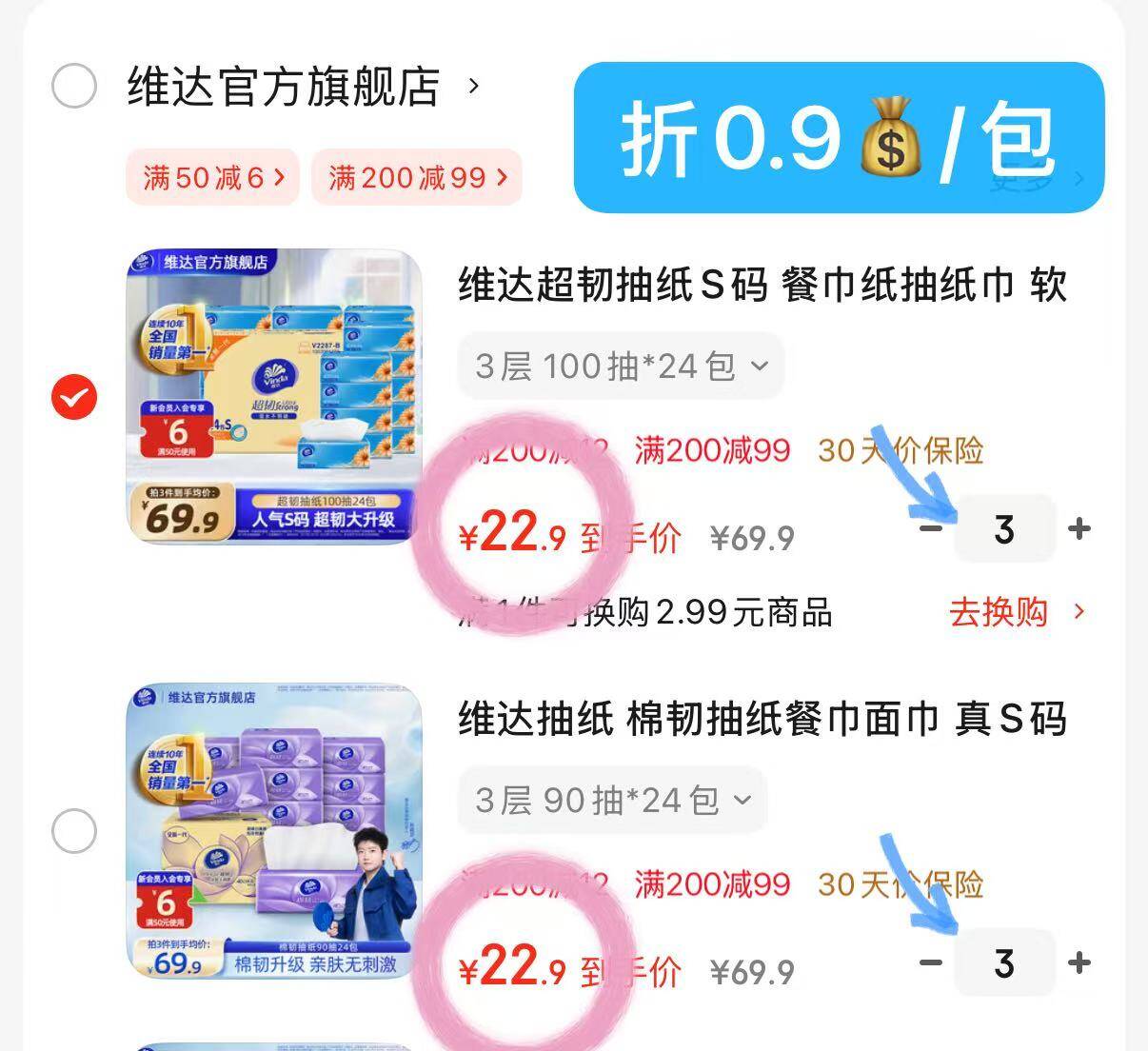Uncheck the 维达超韧抽纸 S码 item
Image resolution: width=1148 pixels, height=1051 pixels.
74,397
